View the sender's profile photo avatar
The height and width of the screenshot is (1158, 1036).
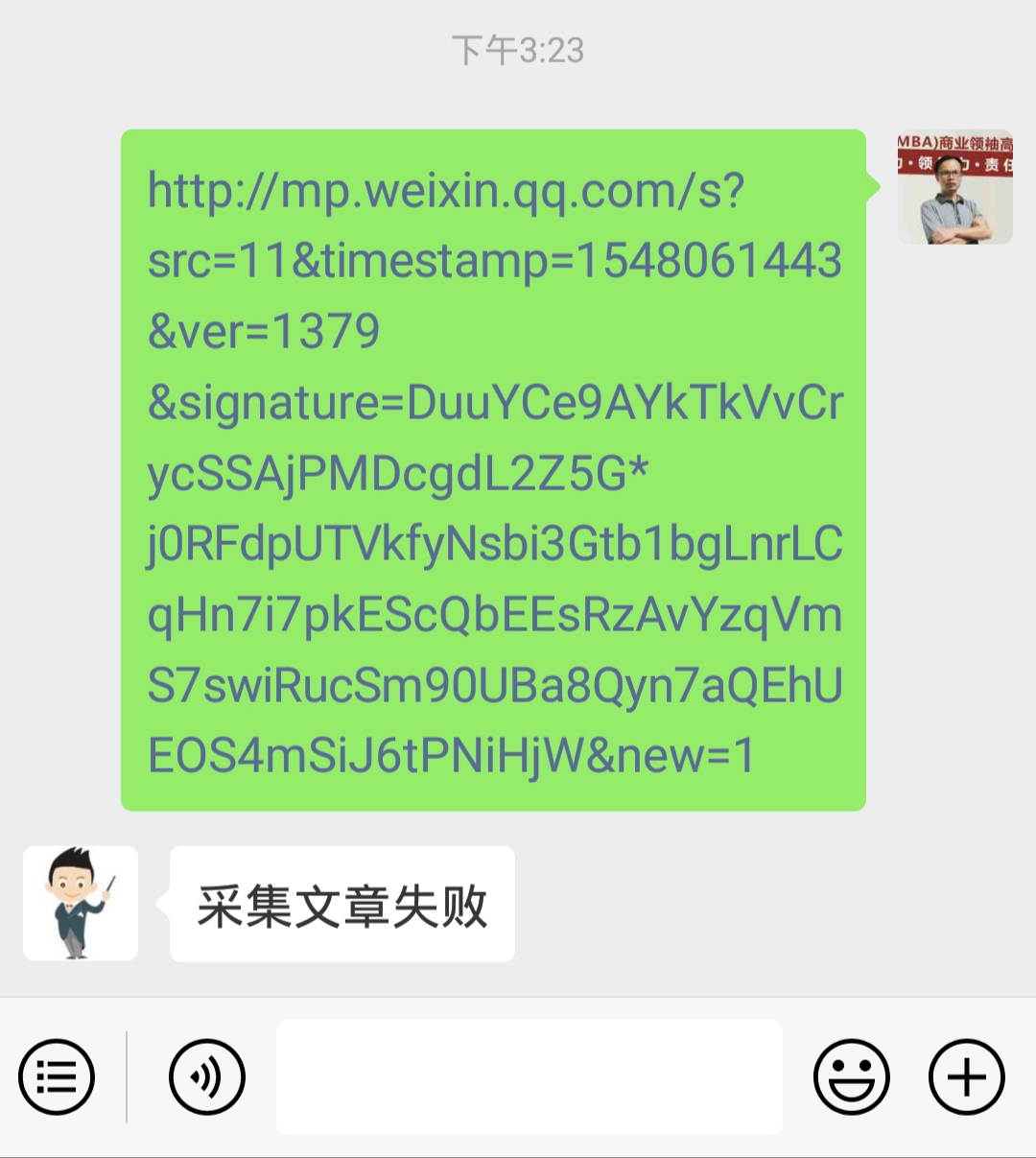click(954, 187)
